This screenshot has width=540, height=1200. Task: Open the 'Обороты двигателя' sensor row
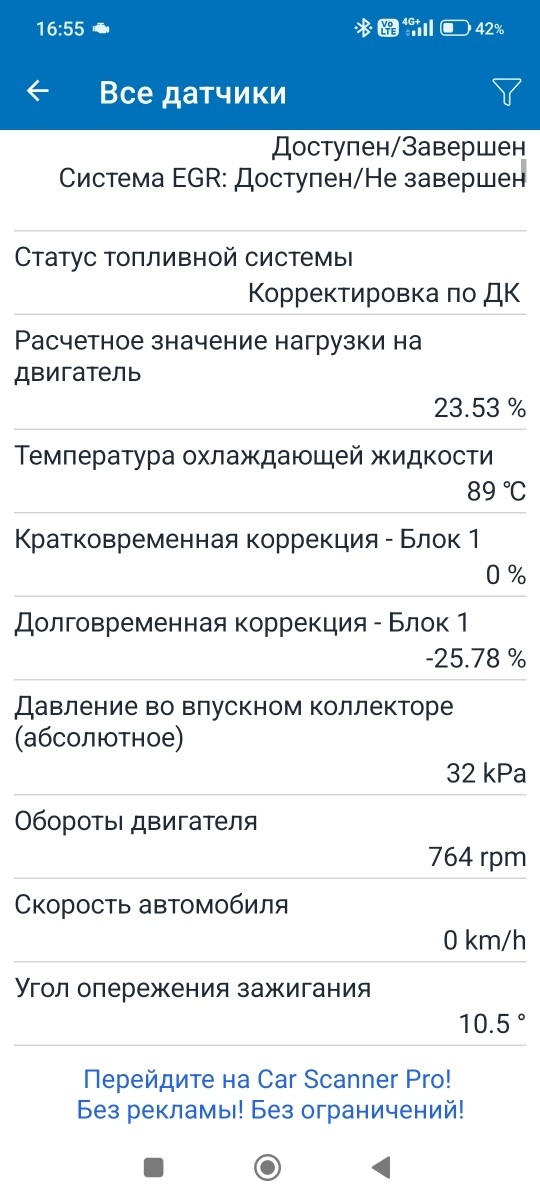tap(270, 838)
